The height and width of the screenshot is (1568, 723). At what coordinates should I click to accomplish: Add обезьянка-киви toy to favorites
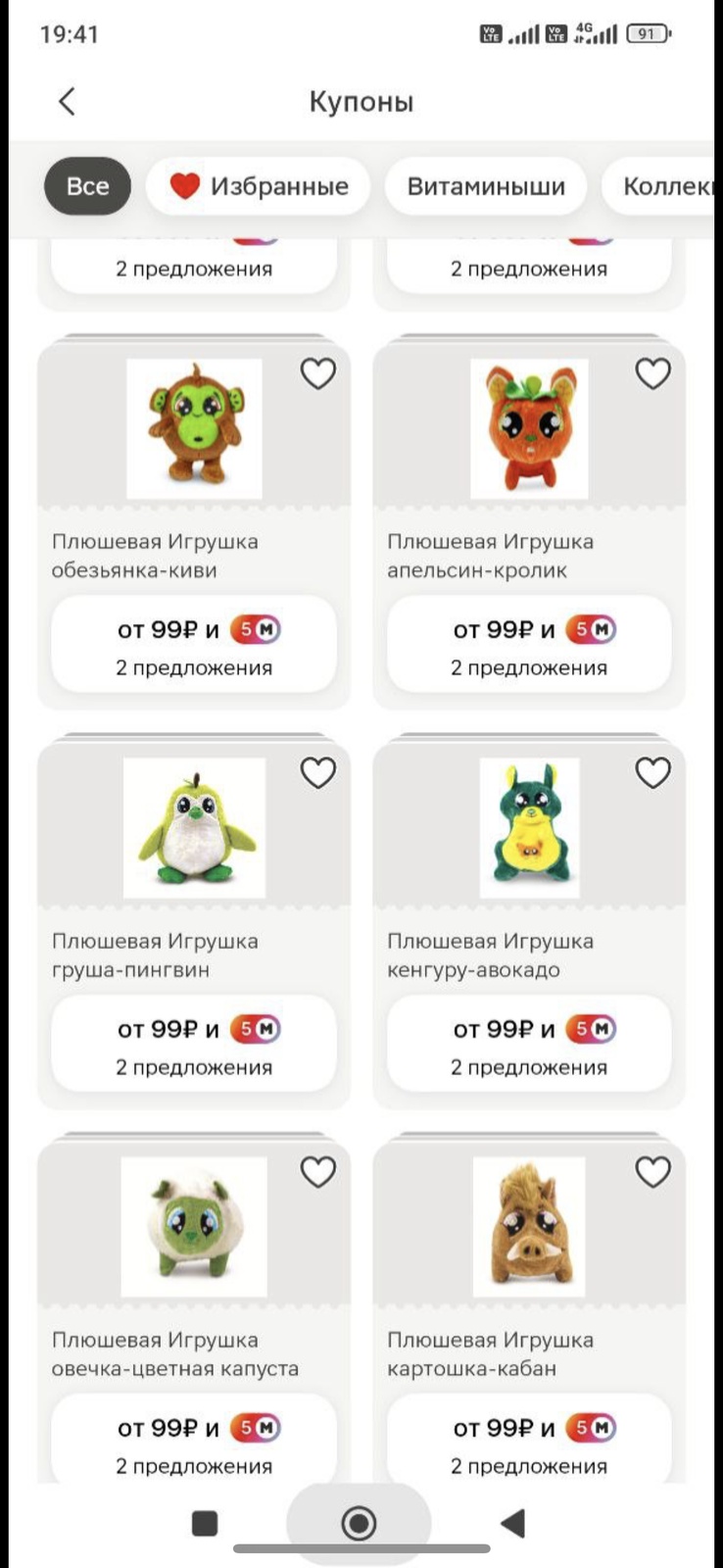(x=318, y=373)
